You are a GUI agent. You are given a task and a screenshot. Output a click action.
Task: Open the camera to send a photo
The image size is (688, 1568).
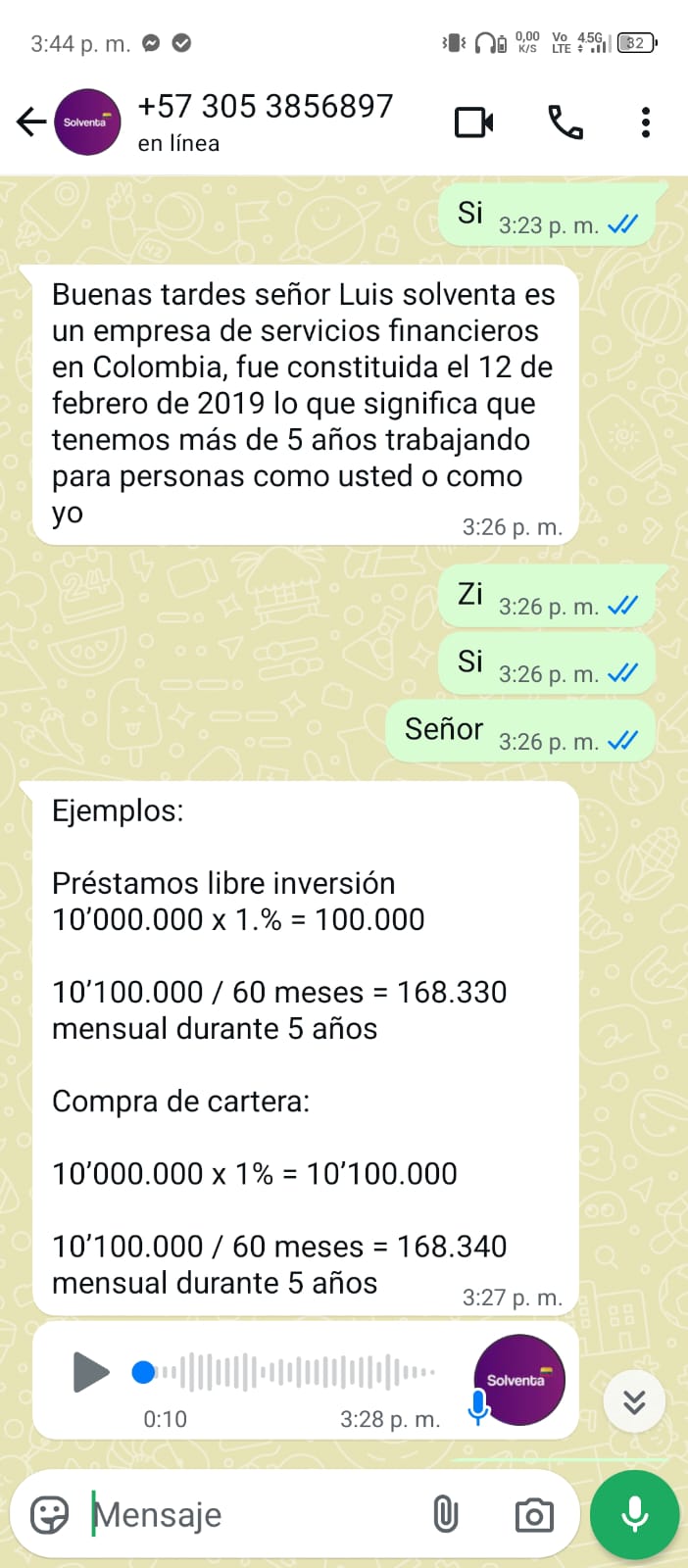[x=534, y=1515]
